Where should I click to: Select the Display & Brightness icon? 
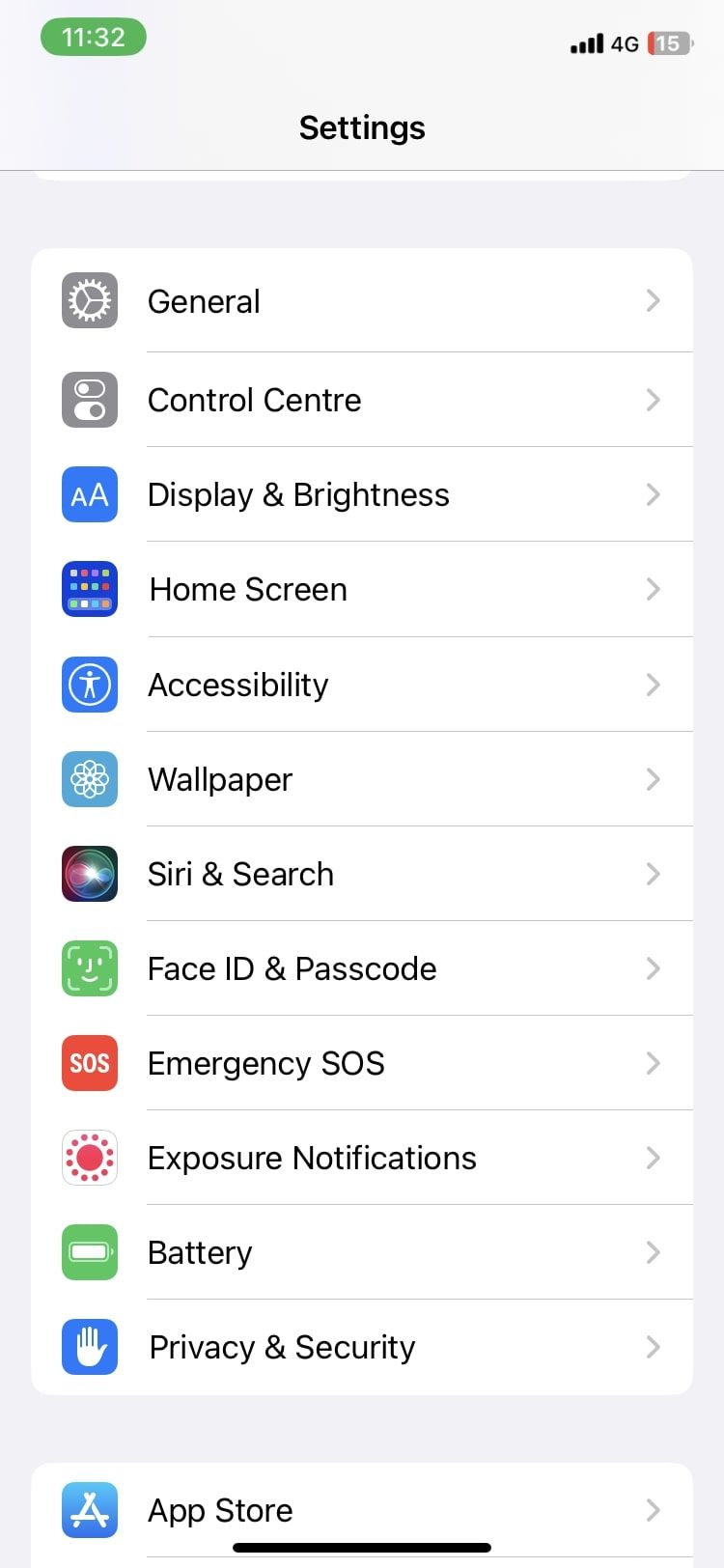click(x=89, y=494)
